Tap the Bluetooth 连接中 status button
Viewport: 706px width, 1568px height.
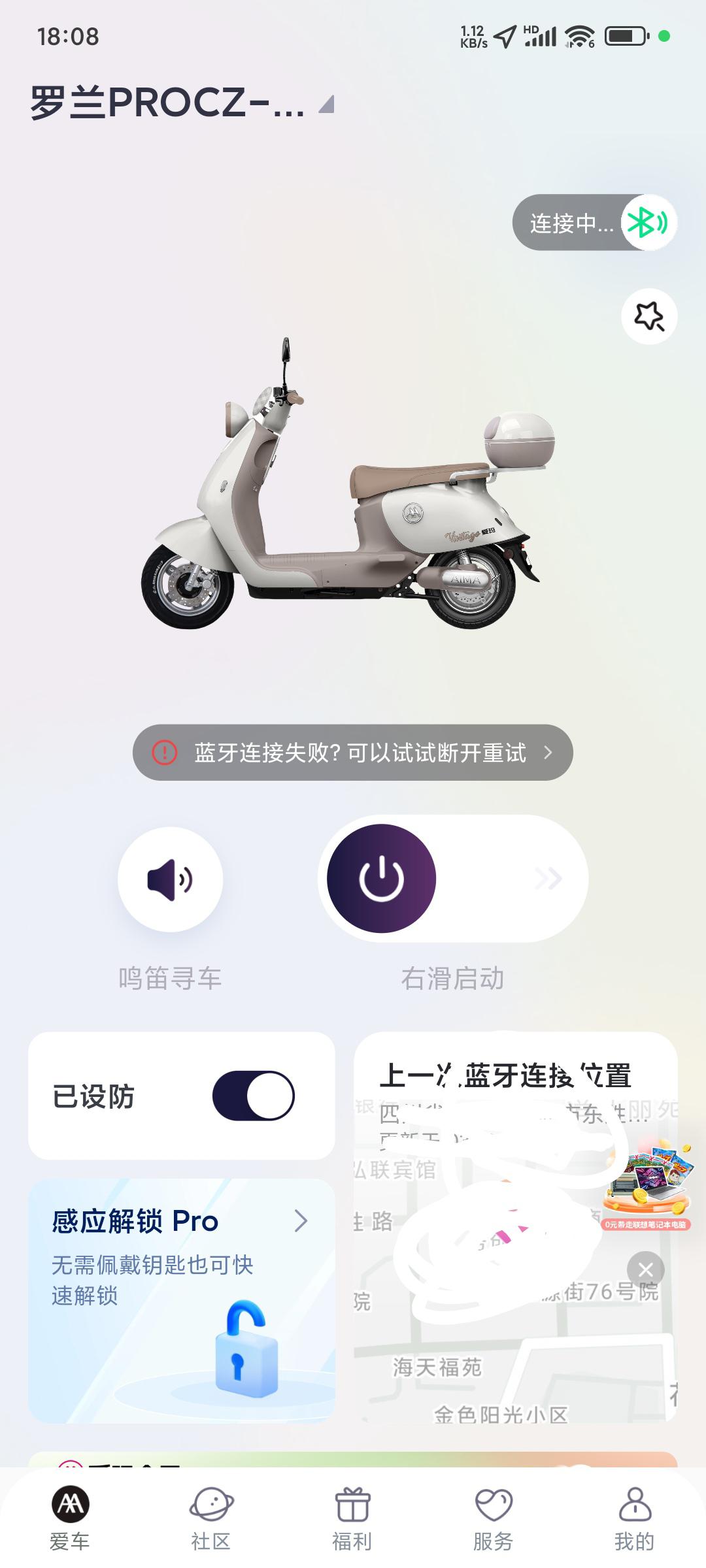tap(594, 223)
